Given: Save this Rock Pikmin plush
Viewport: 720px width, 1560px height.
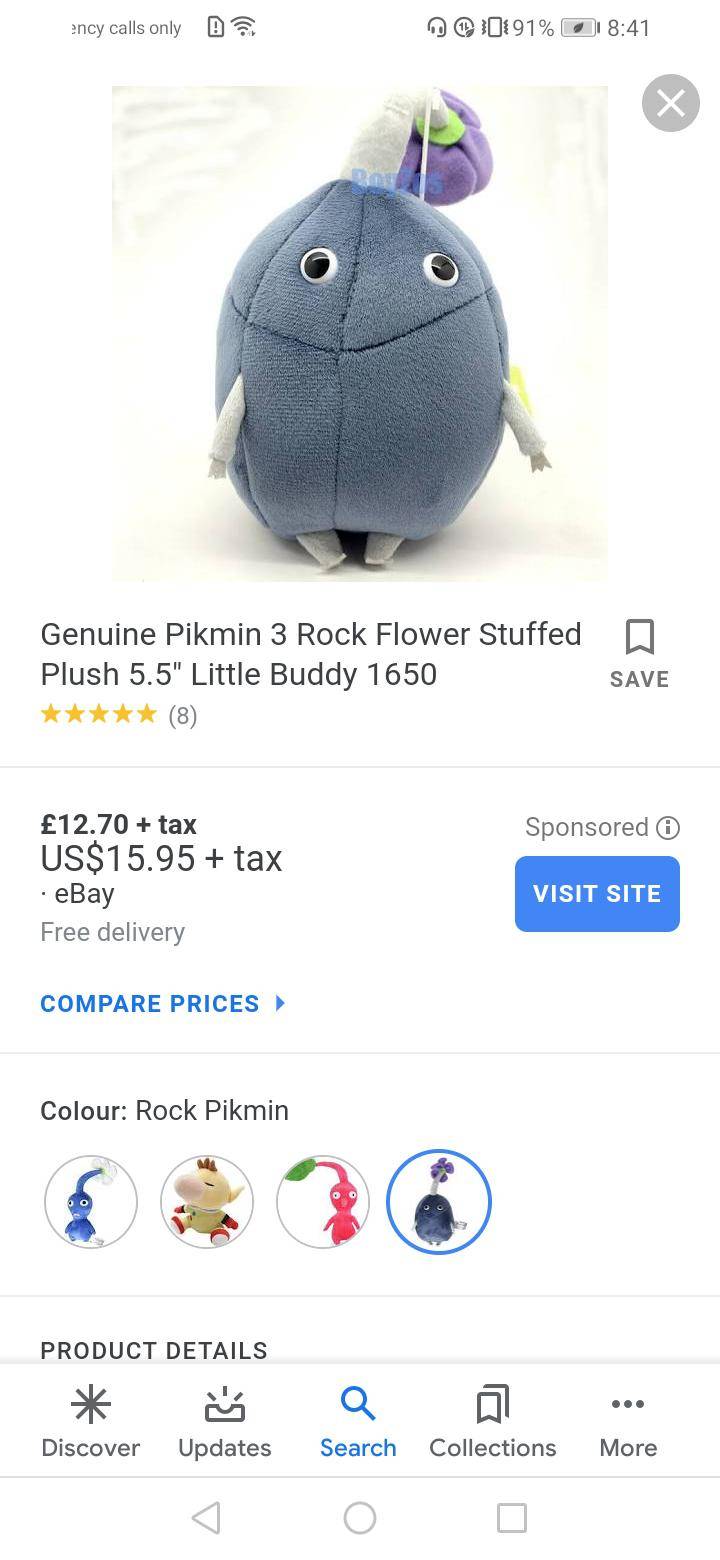Looking at the screenshot, I should pos(639,653).
